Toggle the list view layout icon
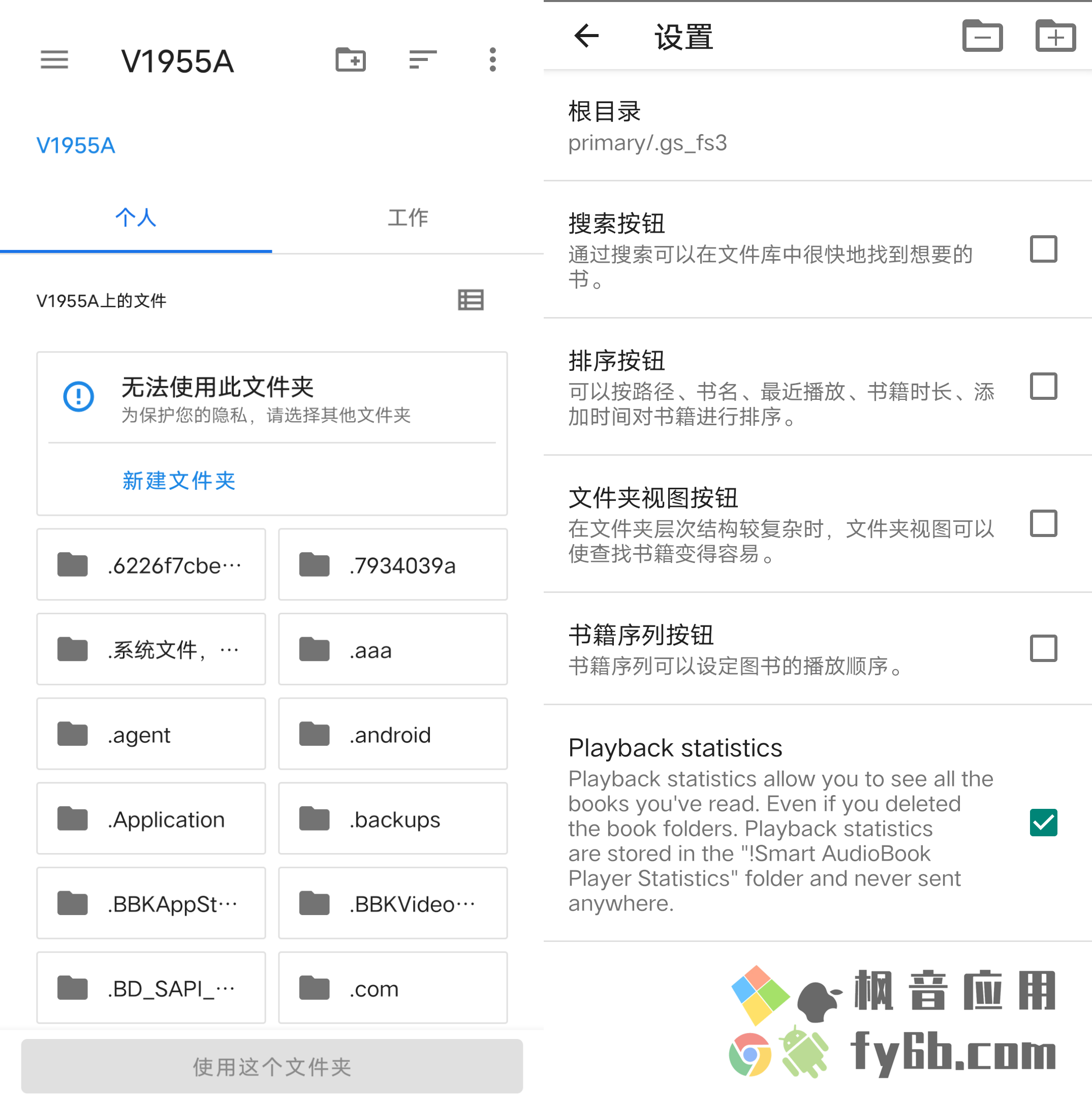The width and height of the screenshot is (1092, 1102). (x=471, y=300)
